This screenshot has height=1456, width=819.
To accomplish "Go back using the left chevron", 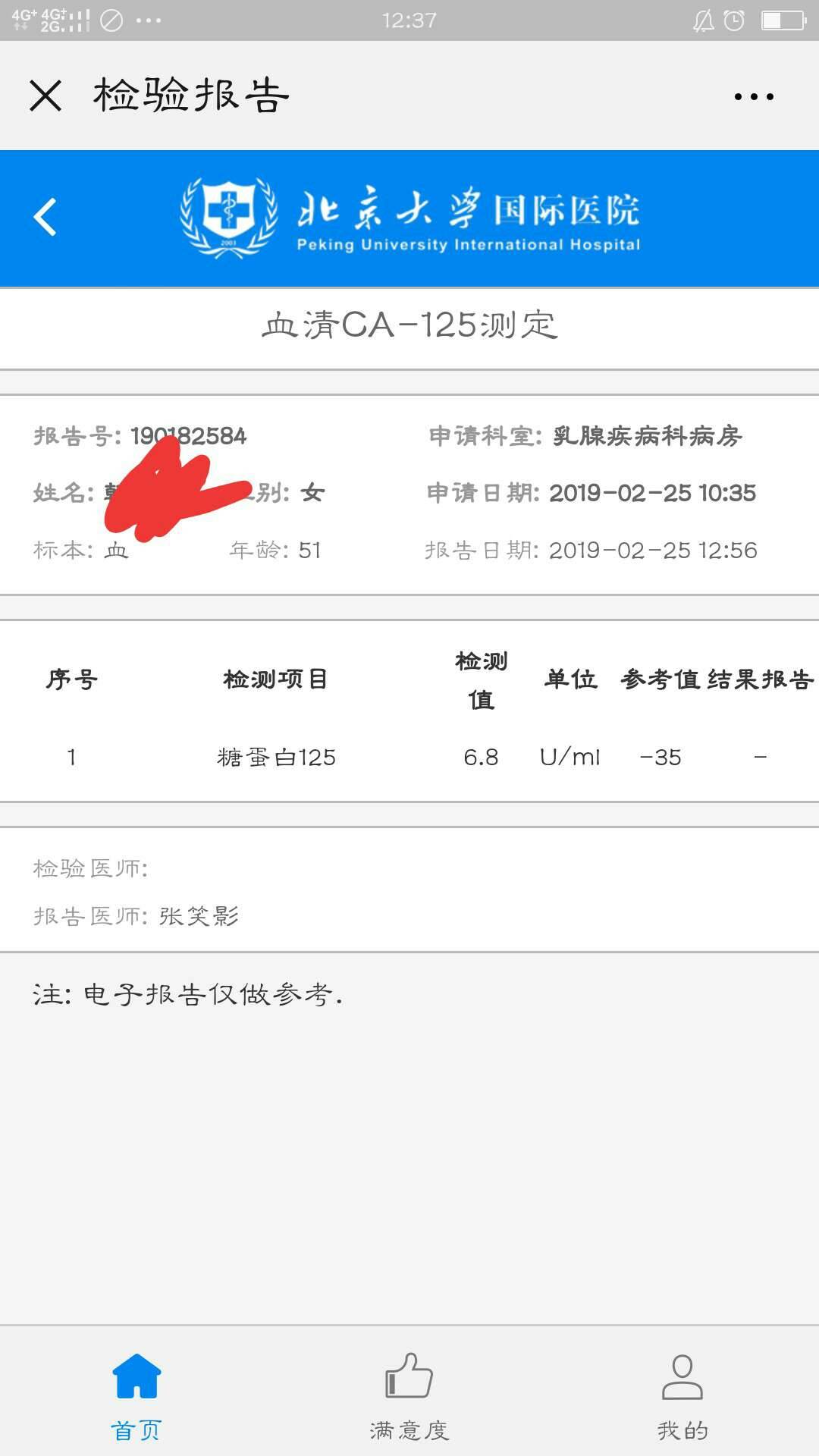I will 45,218.
